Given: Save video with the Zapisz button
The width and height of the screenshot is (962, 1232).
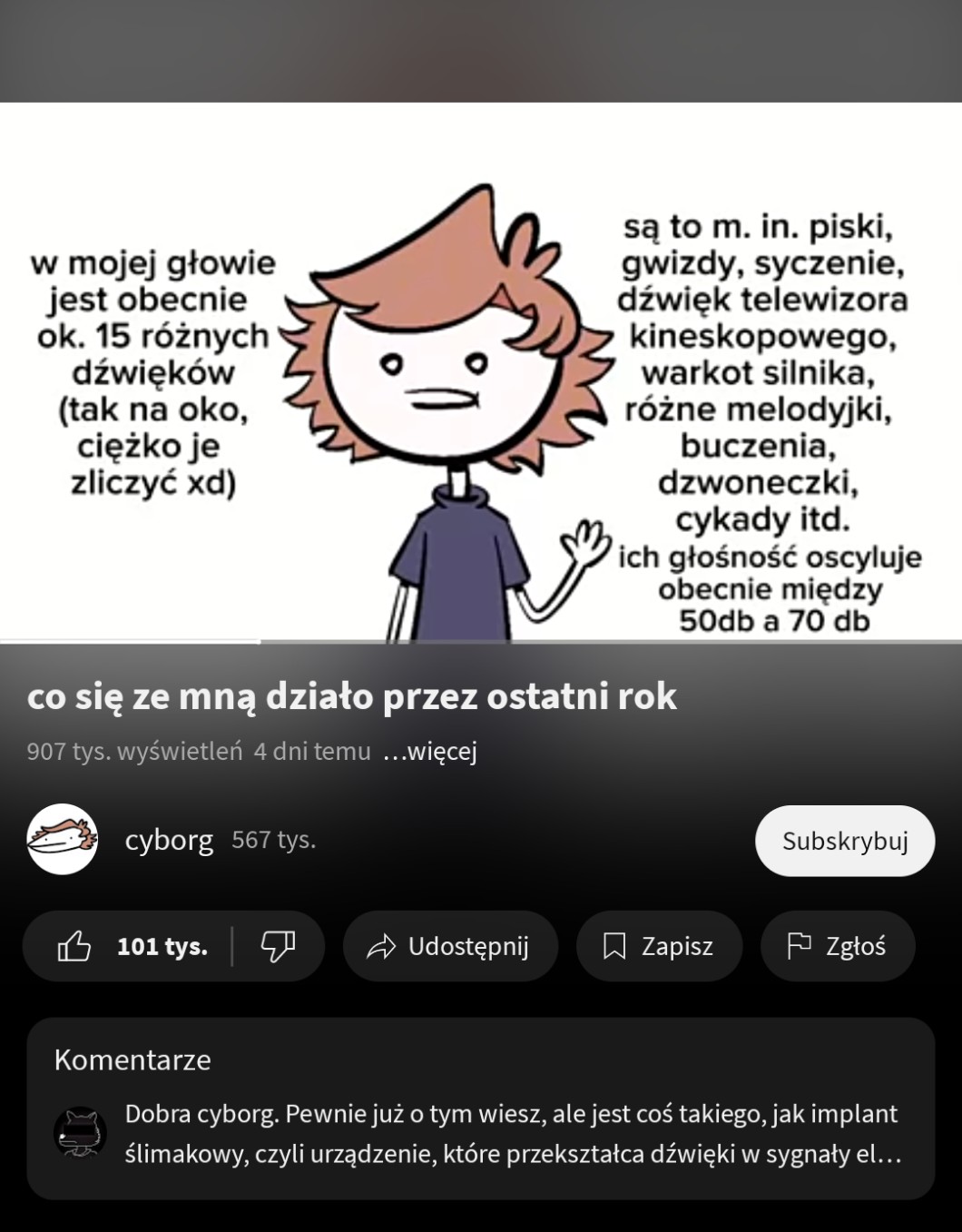Looking at the screenshot, I should pyautogui.click(x=659, y=946).
